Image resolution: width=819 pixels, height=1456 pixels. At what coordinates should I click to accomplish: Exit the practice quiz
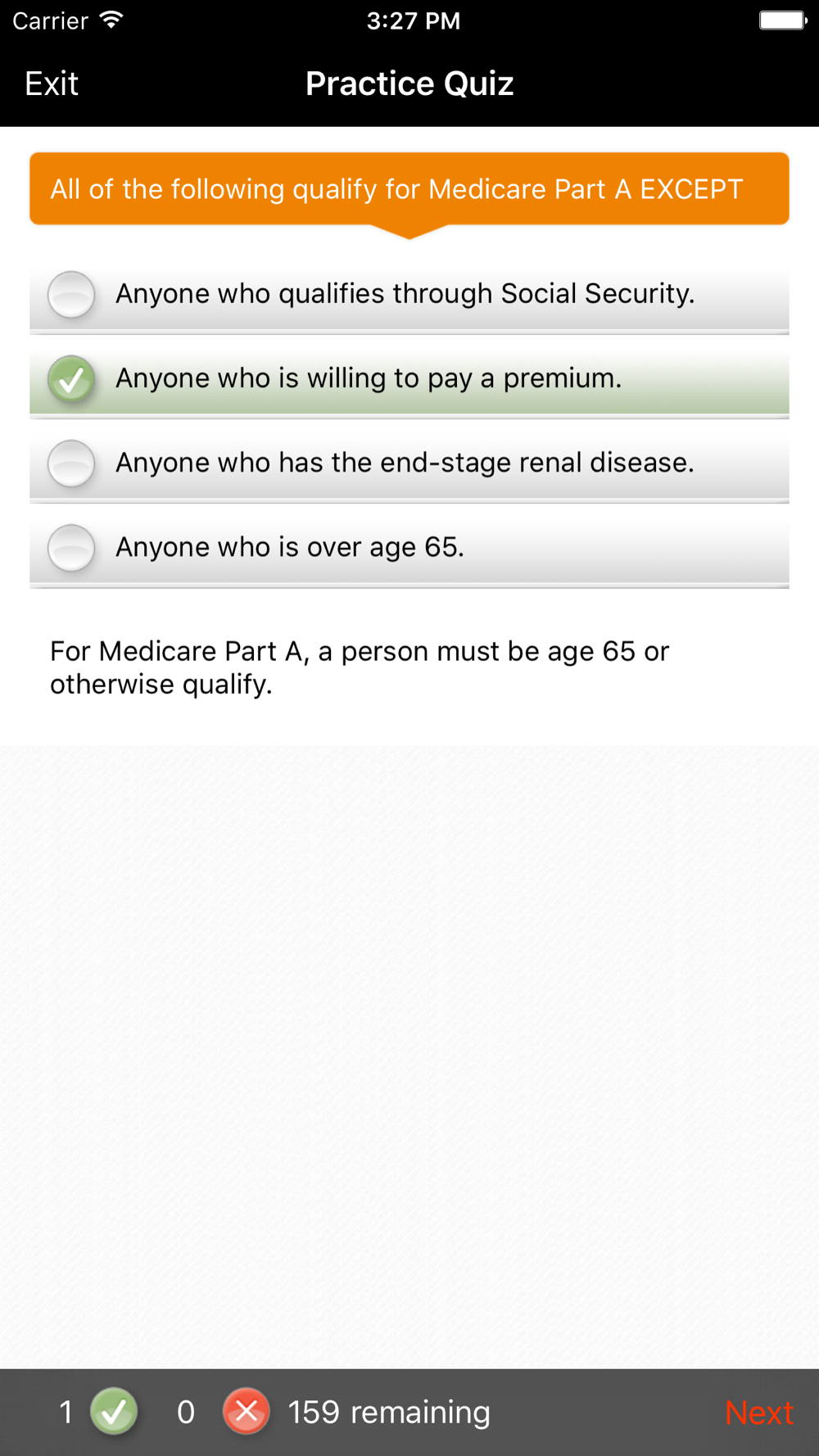[x=52, y=84]
